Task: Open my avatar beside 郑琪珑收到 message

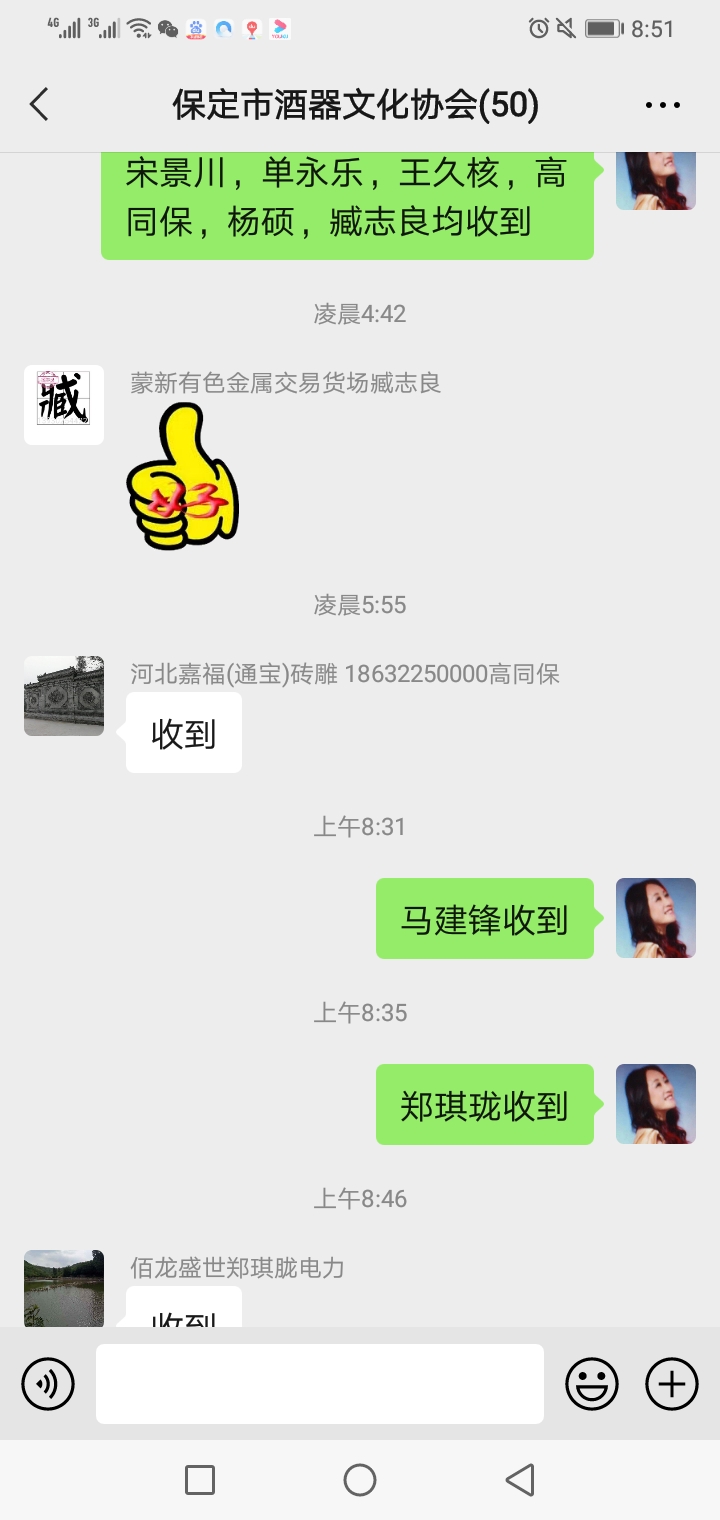Action: (655, 1104)
